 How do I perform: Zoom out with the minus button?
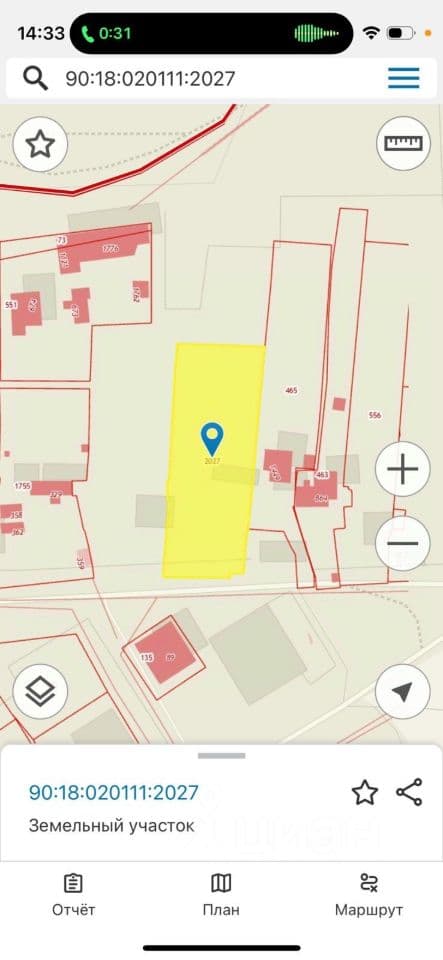pyautogui.click(x=403, y=542)
